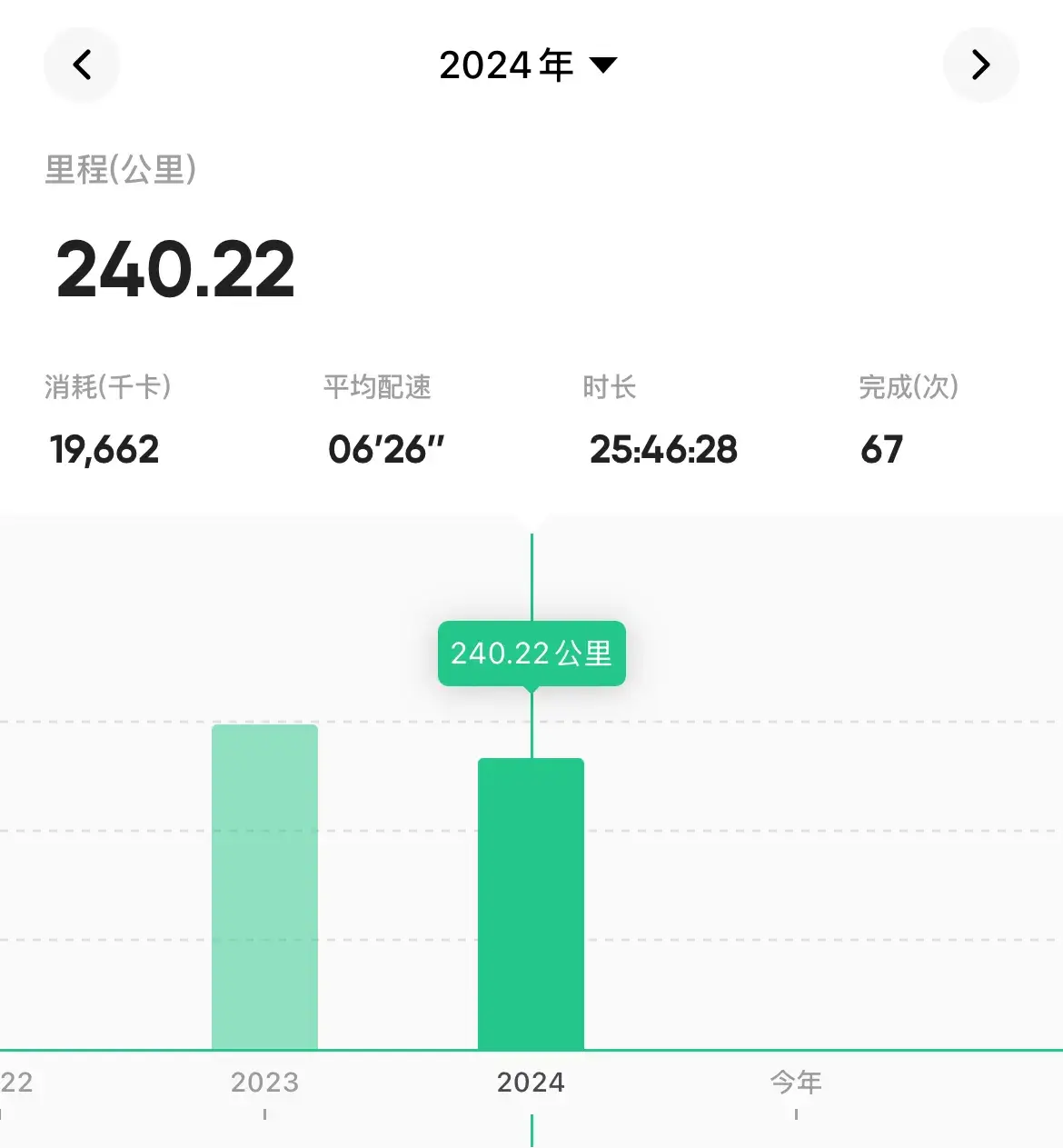Click the duration value 25:46:28
The width and height of the screenshot is (1063, 1148).
click(662, 449)
